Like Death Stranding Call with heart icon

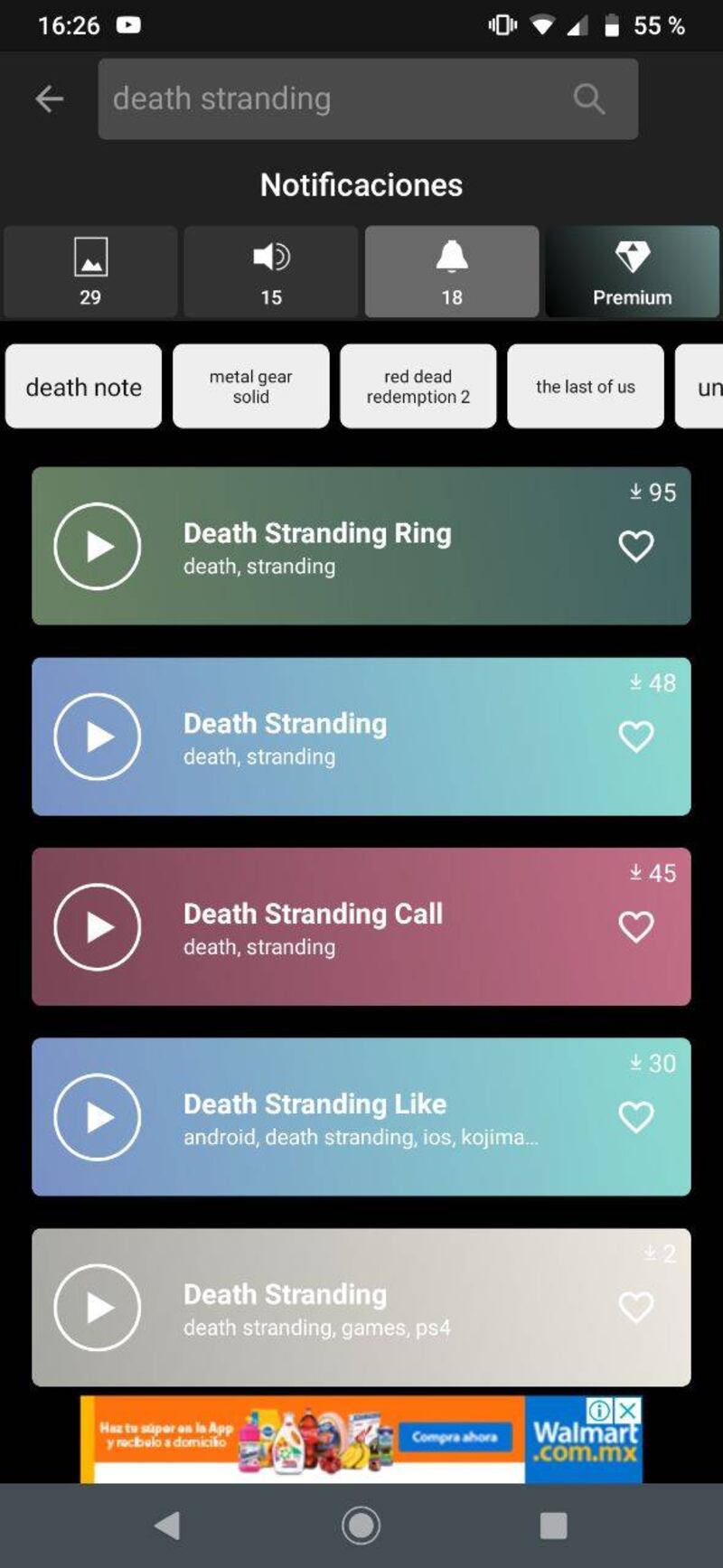click(x=635, y=926)
